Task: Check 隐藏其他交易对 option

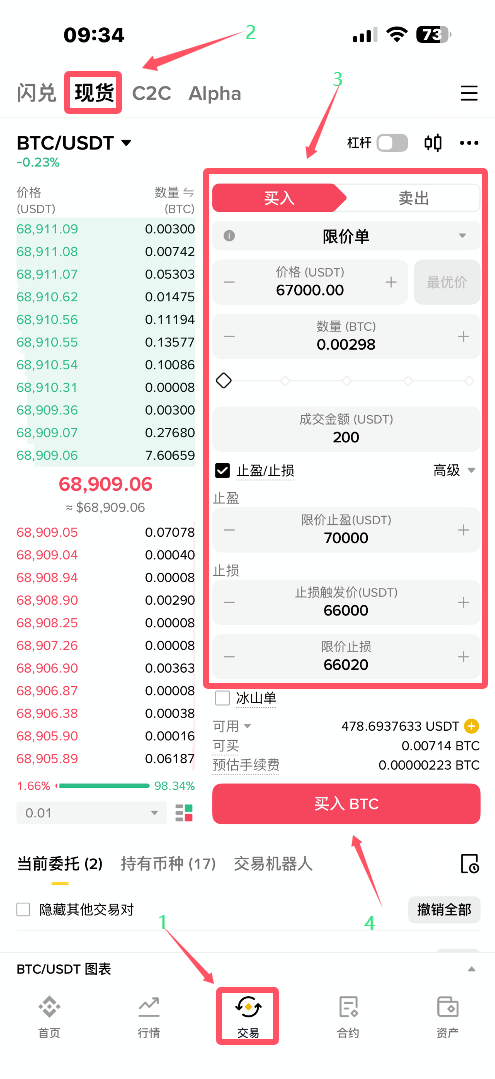Action: tap(23, 910)
